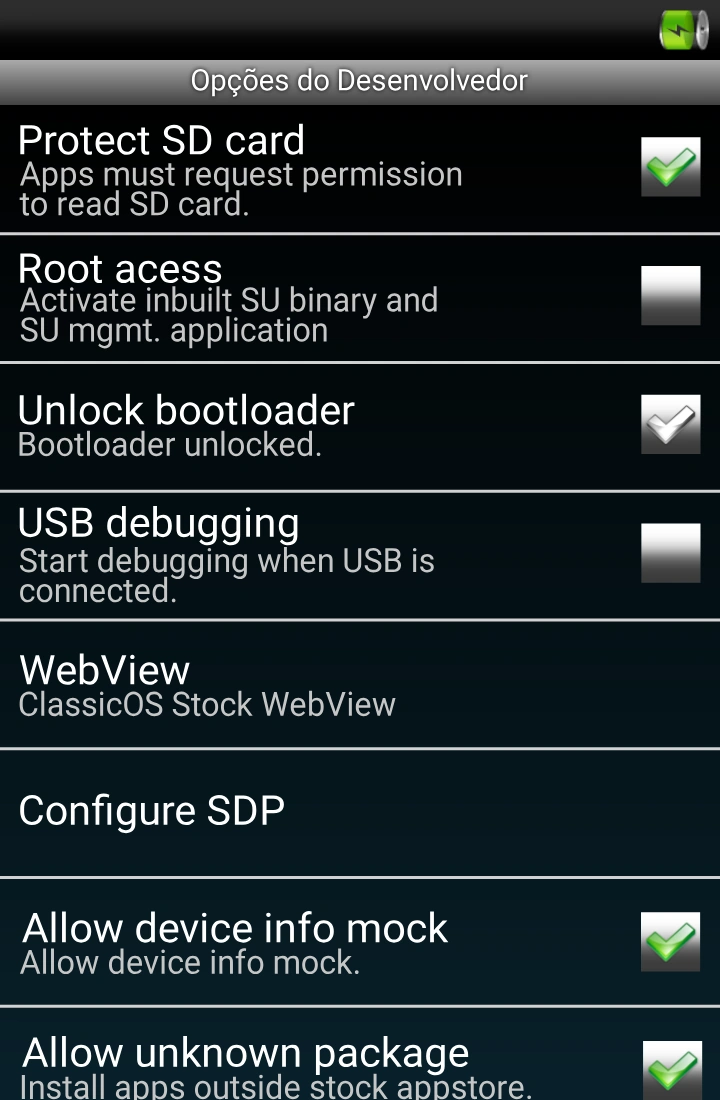Enable the Root acess checkbox
720x1100 pixels.
[x=670, y=296]
